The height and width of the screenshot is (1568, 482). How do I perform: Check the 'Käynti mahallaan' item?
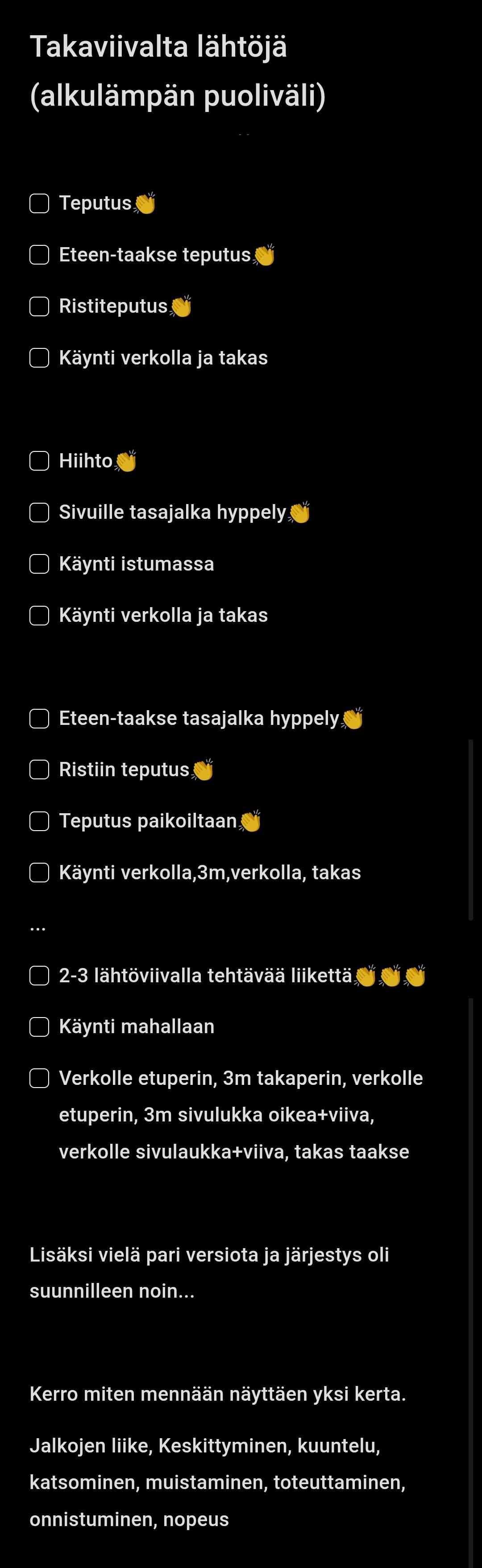click(40, 1027)
